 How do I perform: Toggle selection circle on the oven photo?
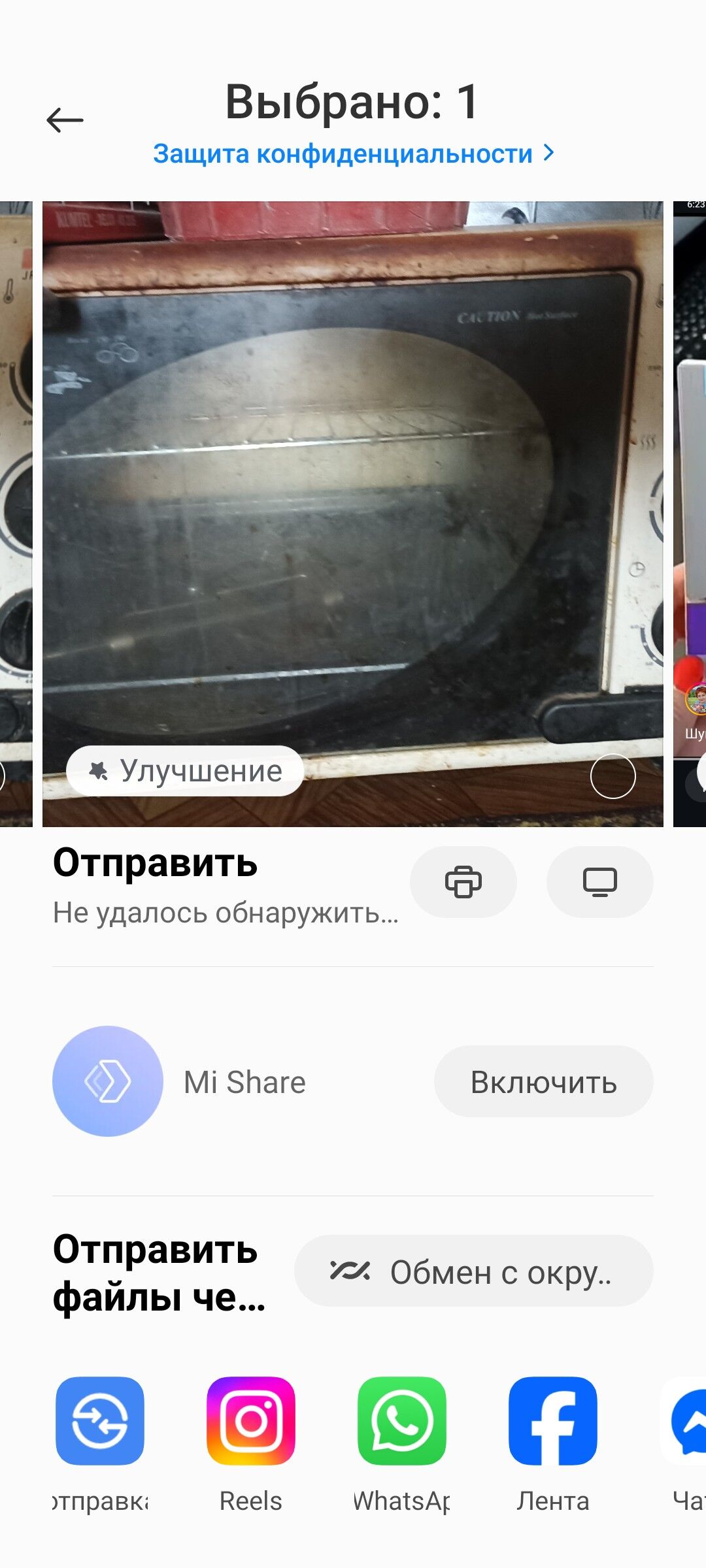coord(613,776)
